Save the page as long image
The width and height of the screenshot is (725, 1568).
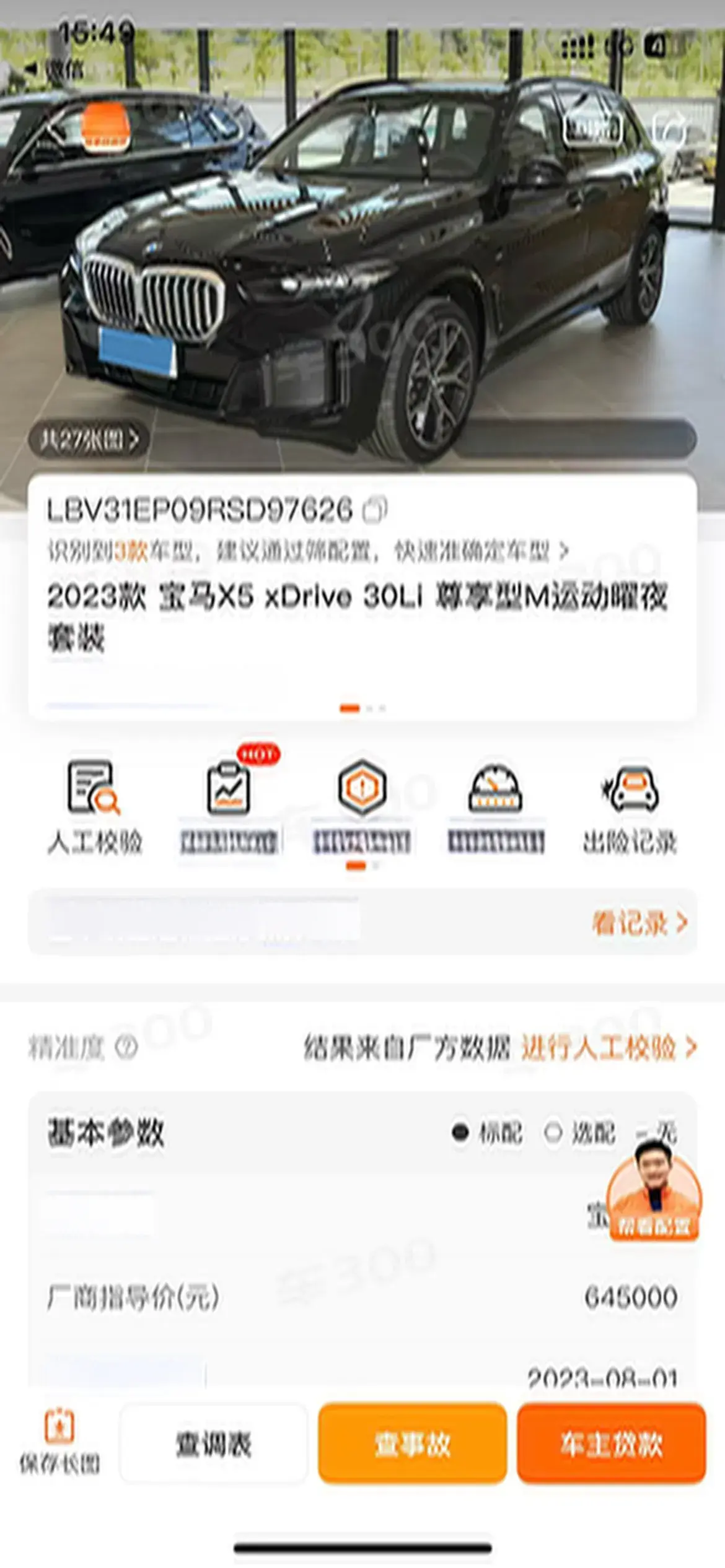pos(59,1443)
